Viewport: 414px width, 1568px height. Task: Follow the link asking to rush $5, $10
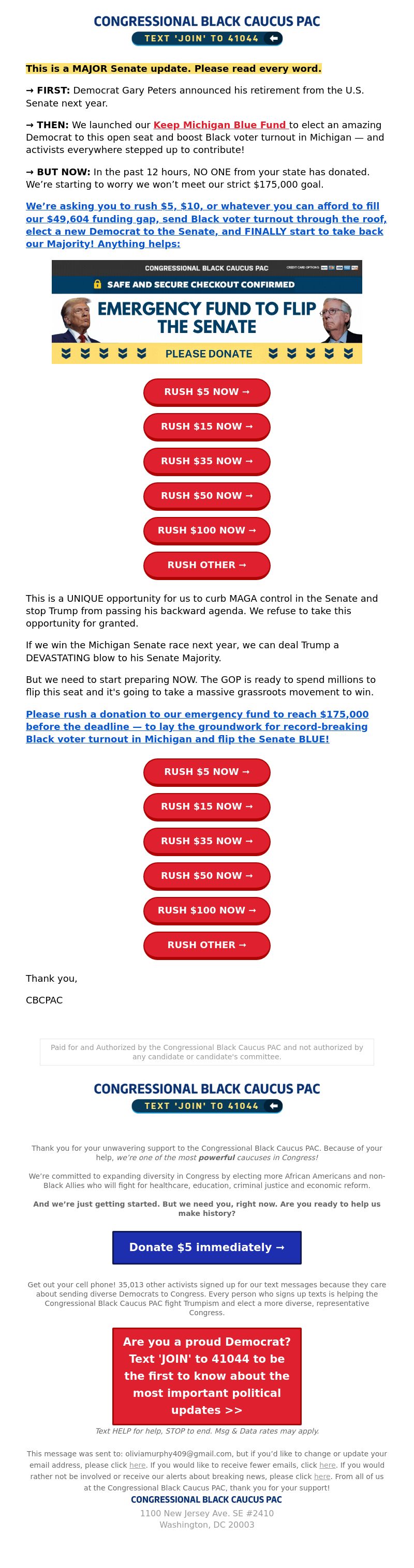[x=205, y=224]
